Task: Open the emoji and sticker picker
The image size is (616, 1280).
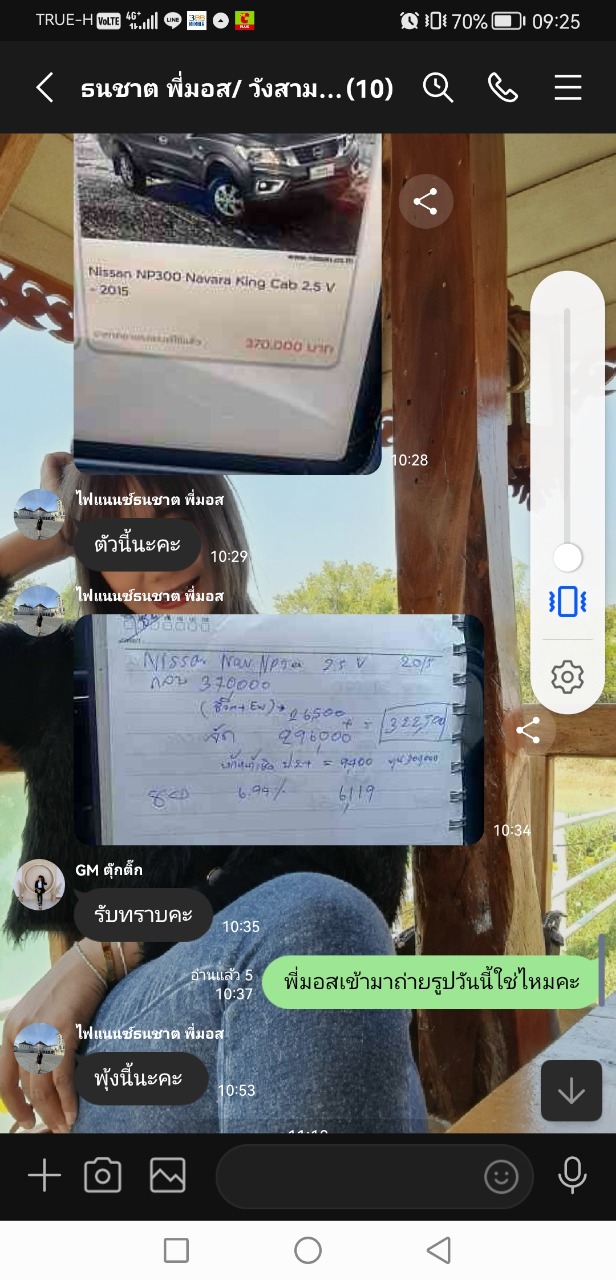Action: pyautogui.click(x=501, y=1177)
